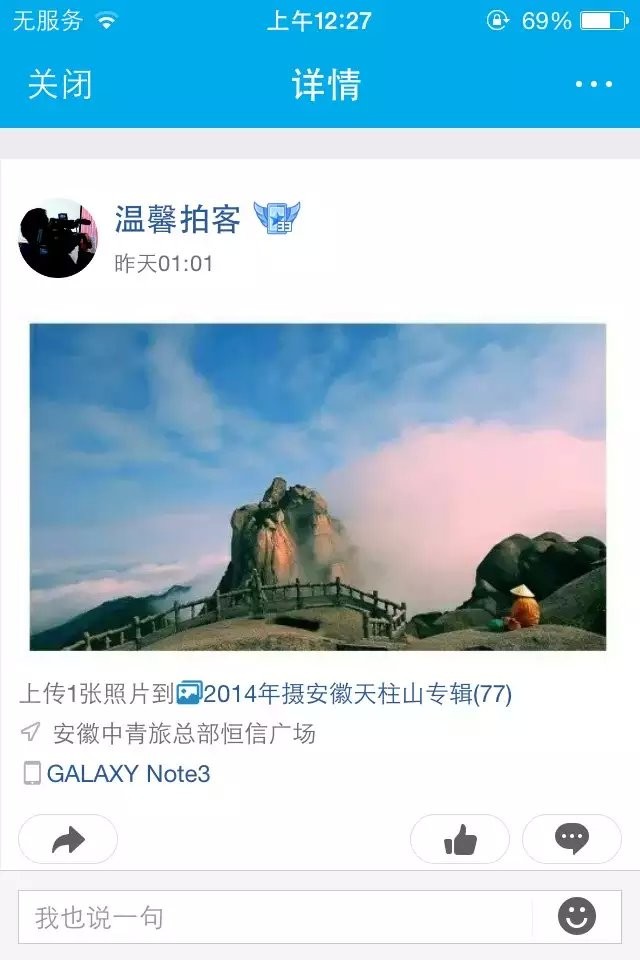Tap 关闭 to close the detail page
Screen dimensions: 640x960
(60, 85)
